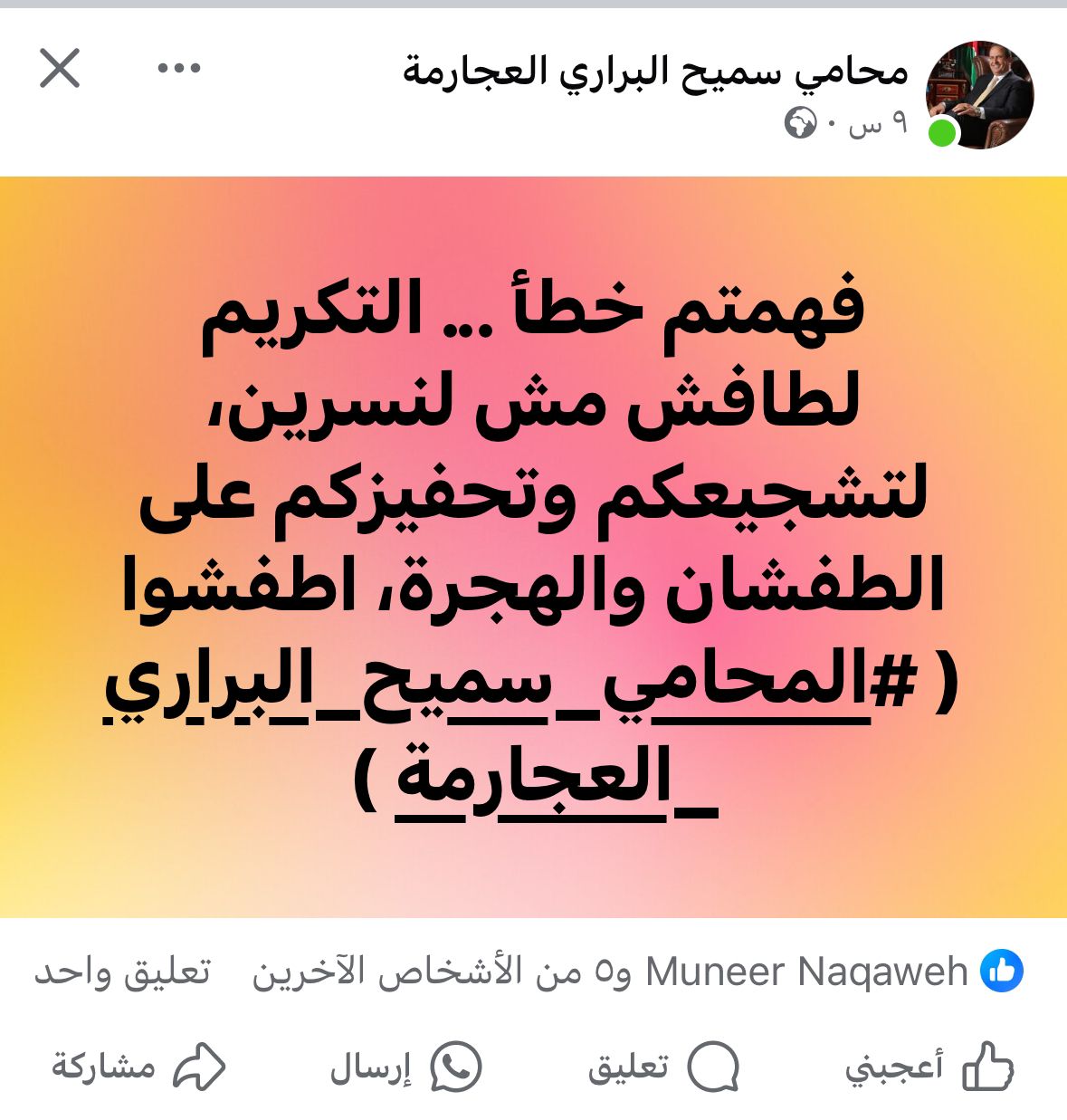This screenshot has width=1067, height=1120.
Task: Share the post with مشاركة
Action: tap(138, 1067)
